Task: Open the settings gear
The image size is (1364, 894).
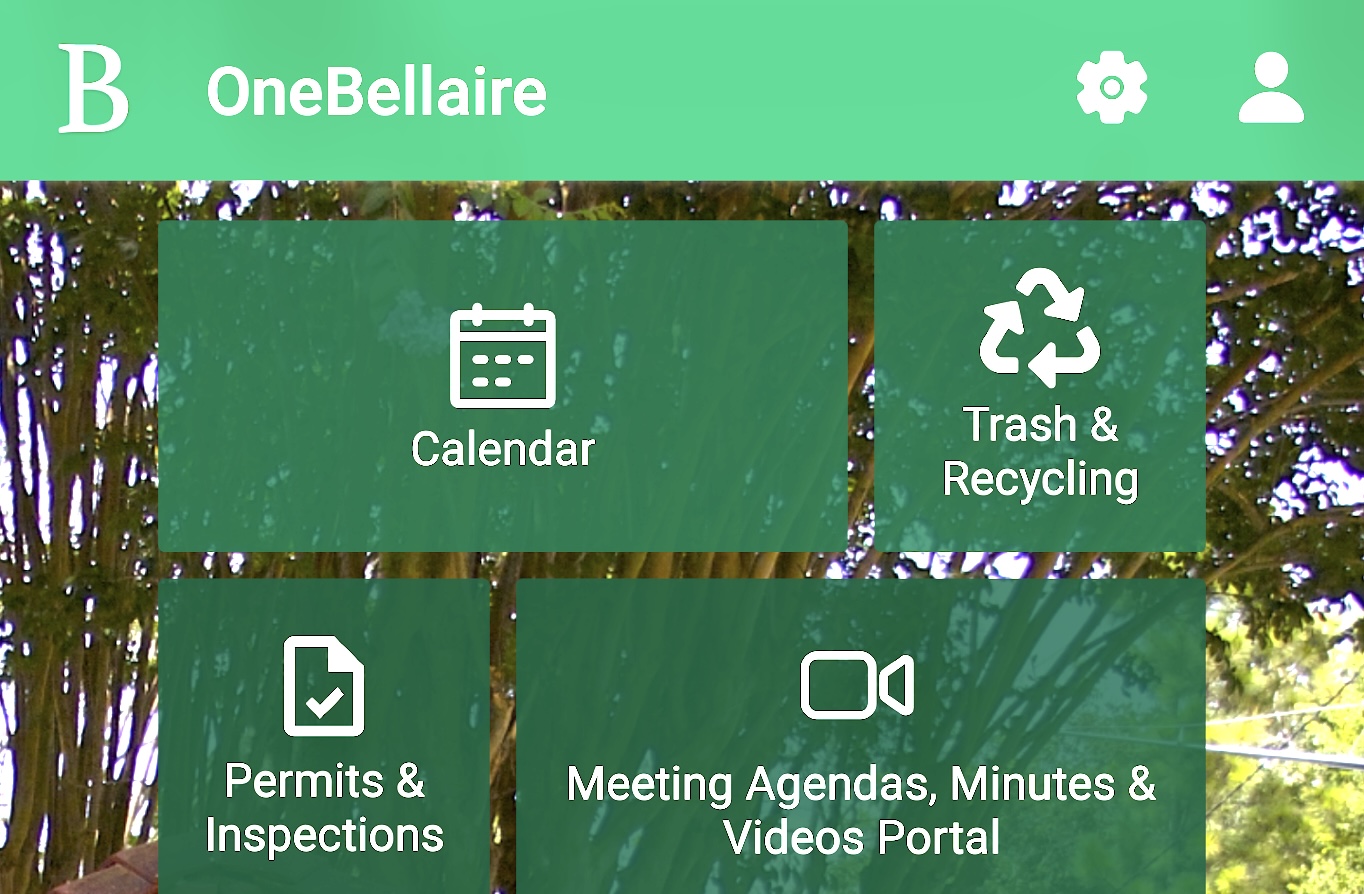Action: [1111, 89]
